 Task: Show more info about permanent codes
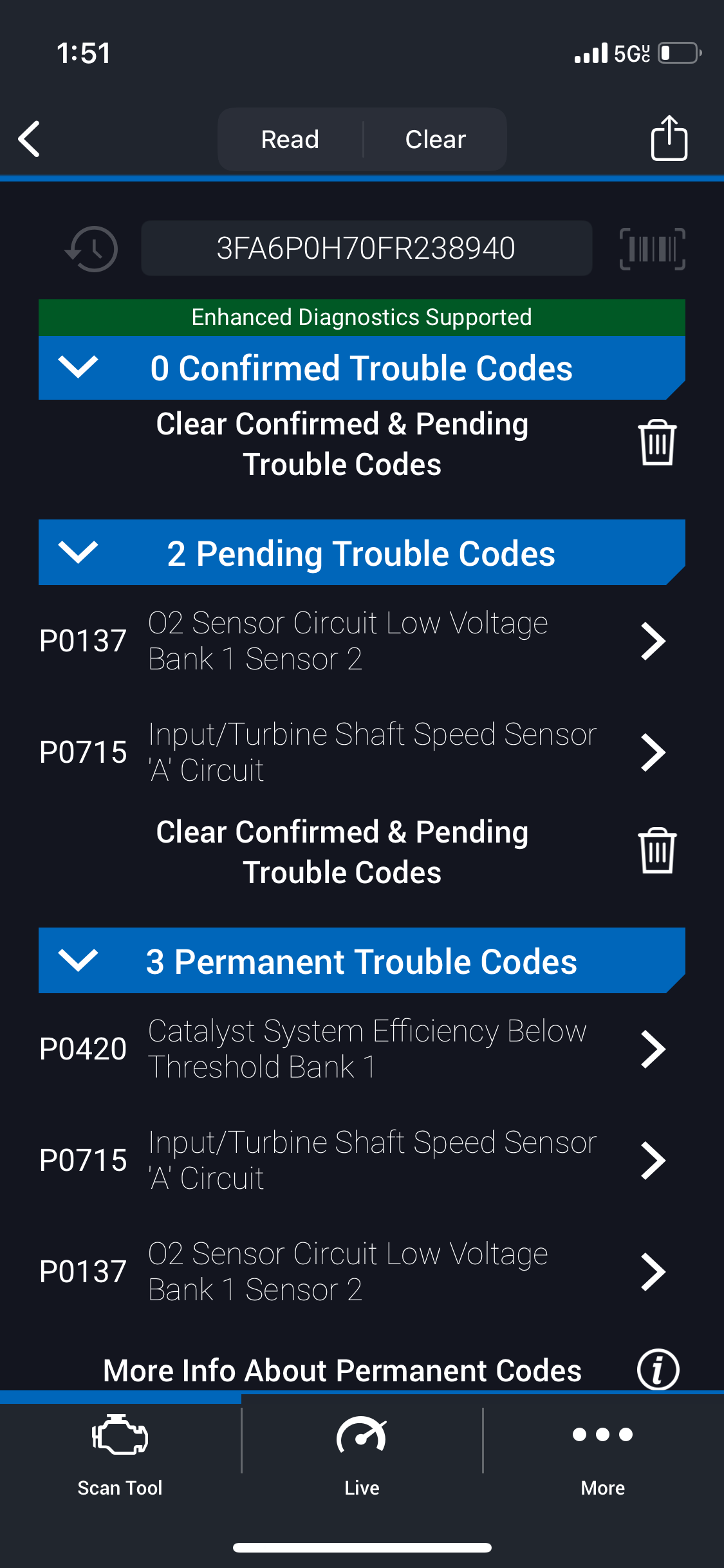point(658,1370)
